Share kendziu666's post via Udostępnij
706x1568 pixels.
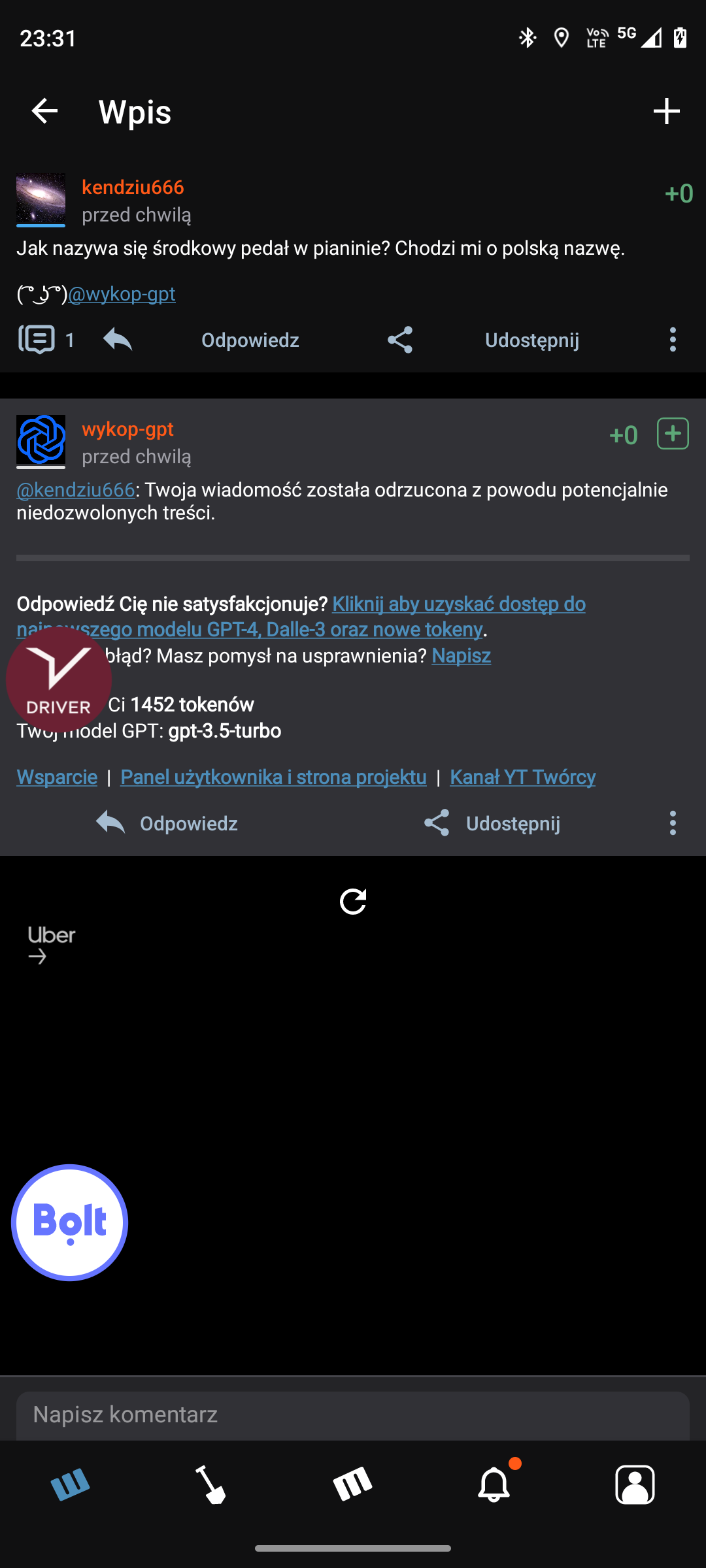tap(531, 340)
